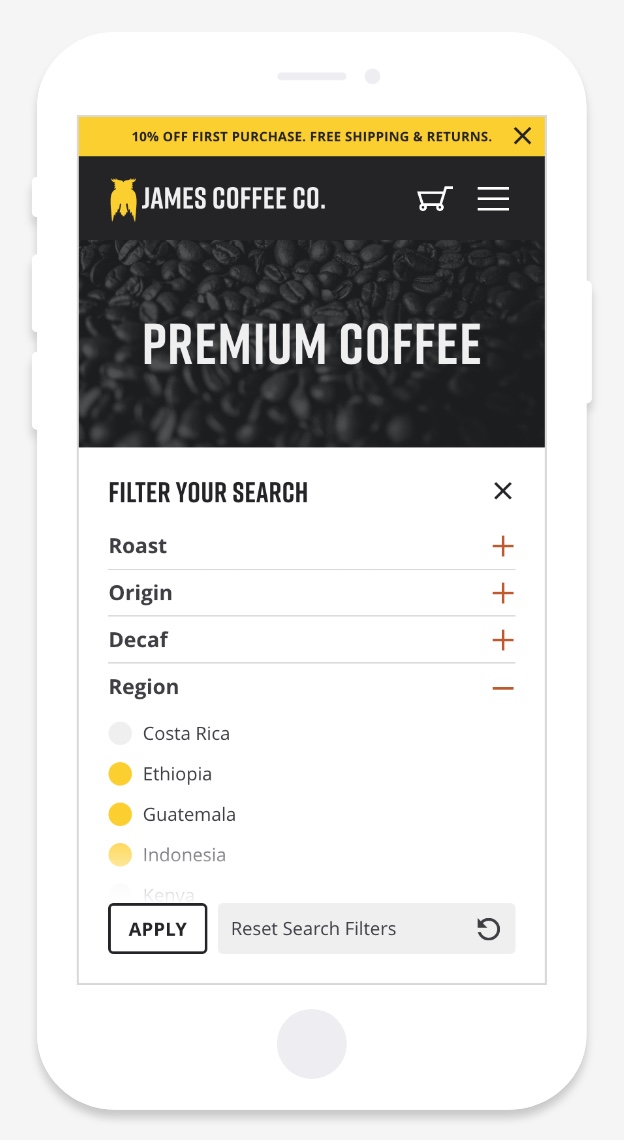Select the Costa Rica region option
The height and width of the screenshot is (1140, 624).
tap(120, 734)
